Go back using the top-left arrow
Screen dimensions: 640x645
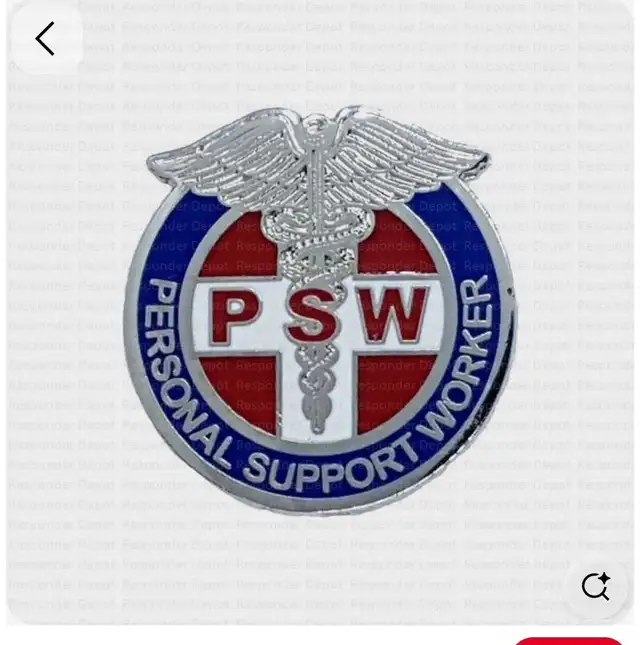45,39
